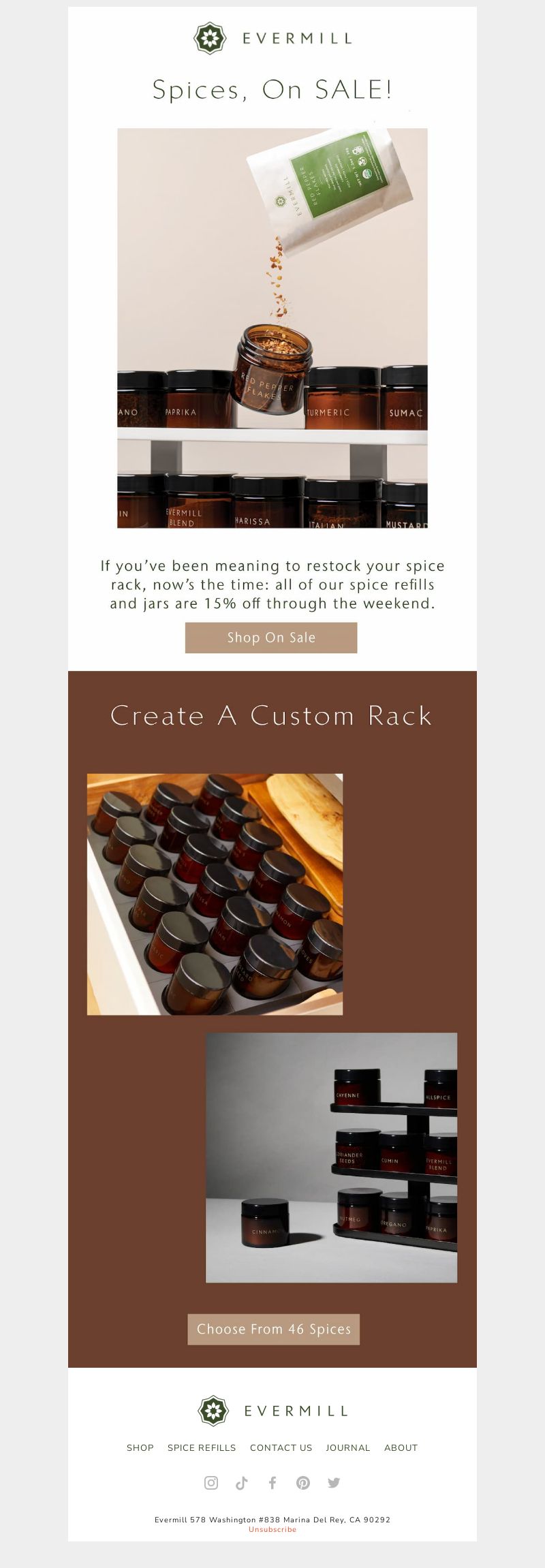Open the spice drawer photo
Image resolution: width=545 pixels, height=1568 pixels.
(215, 894)
